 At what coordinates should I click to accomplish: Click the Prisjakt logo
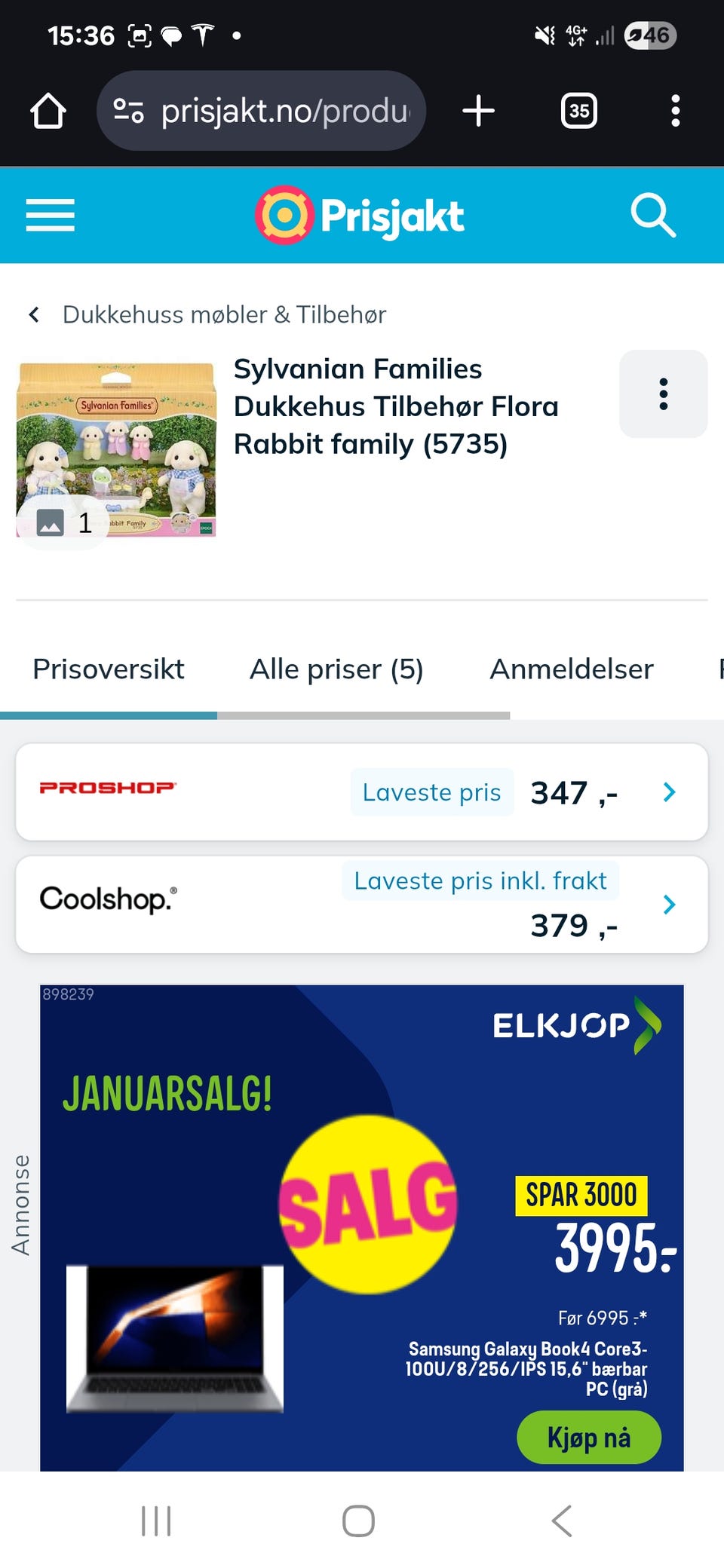pyautogui.click(x=360, y=215)
